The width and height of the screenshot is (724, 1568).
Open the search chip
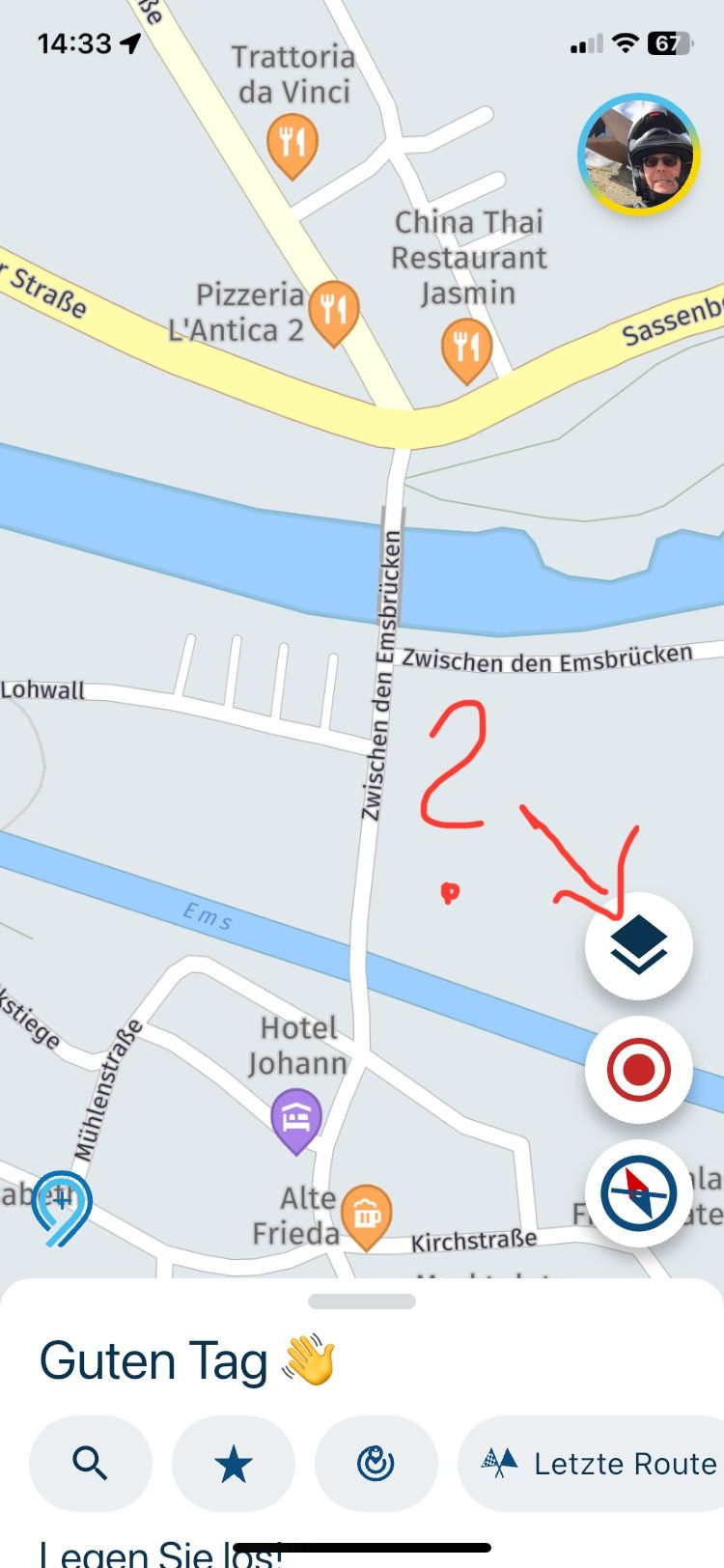pyautogui.click(x=90, y=1464)
